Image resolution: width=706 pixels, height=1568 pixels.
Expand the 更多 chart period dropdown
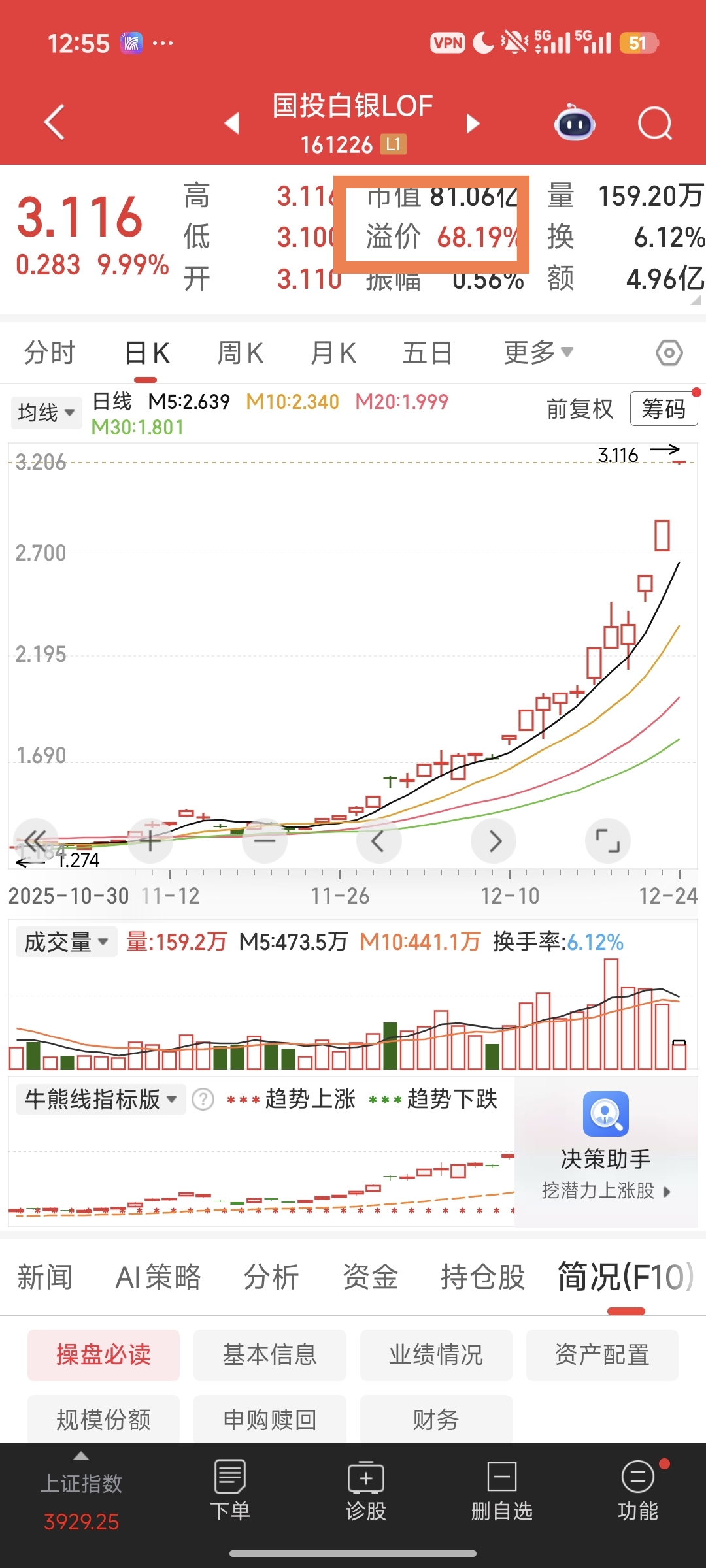(x=538, y=353)
